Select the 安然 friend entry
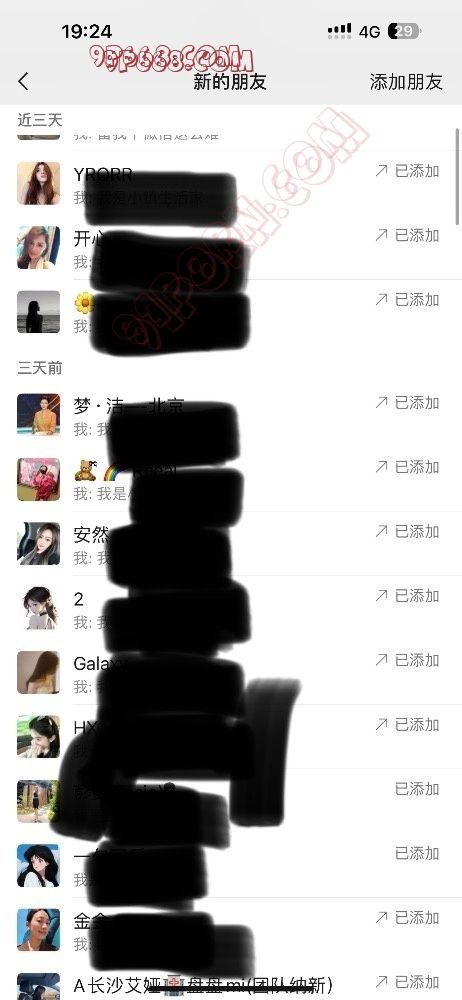This screenshot has height=1000, width=462. 231,544
